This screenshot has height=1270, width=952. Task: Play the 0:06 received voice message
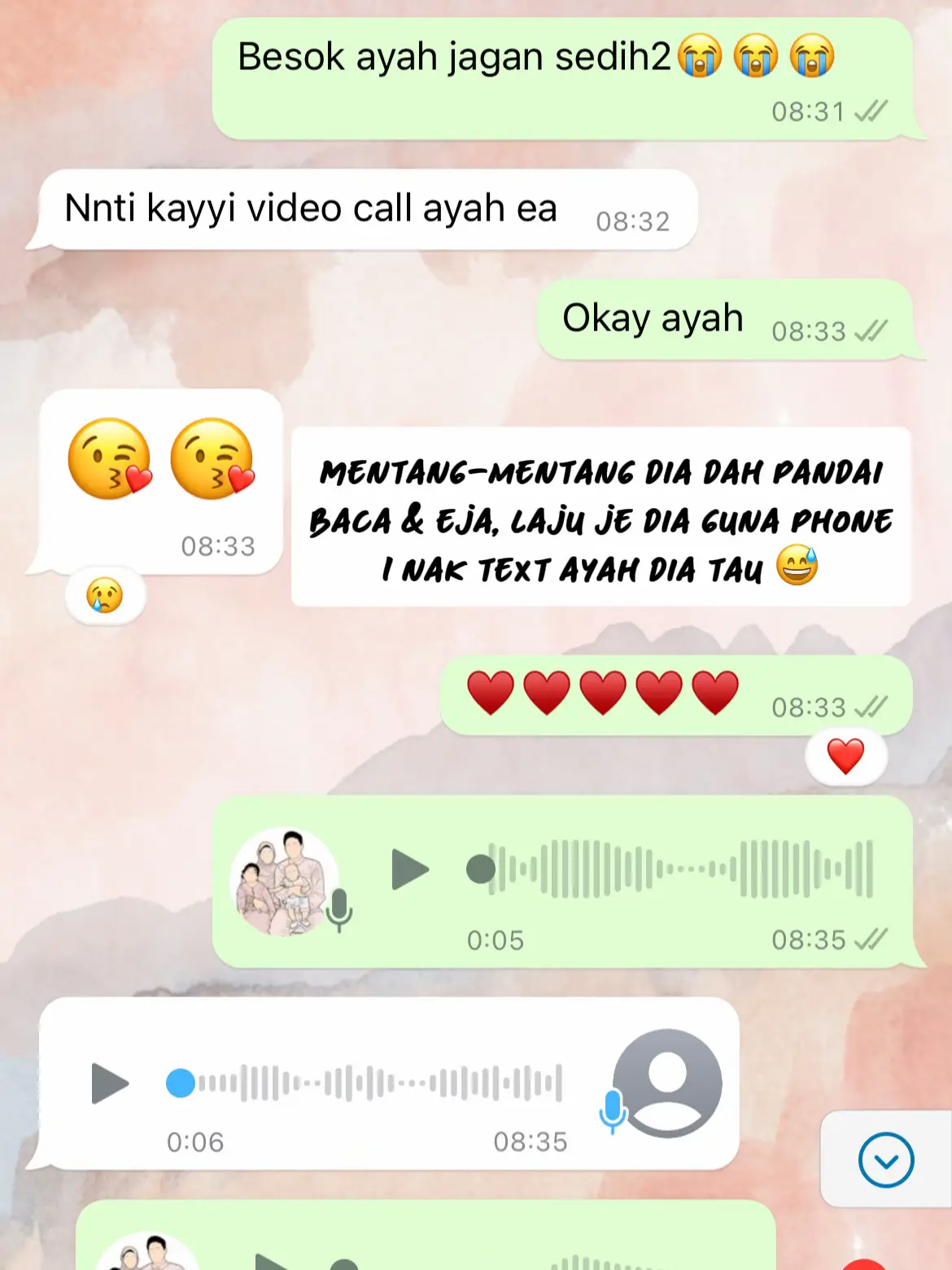[x=110, y=1084]
